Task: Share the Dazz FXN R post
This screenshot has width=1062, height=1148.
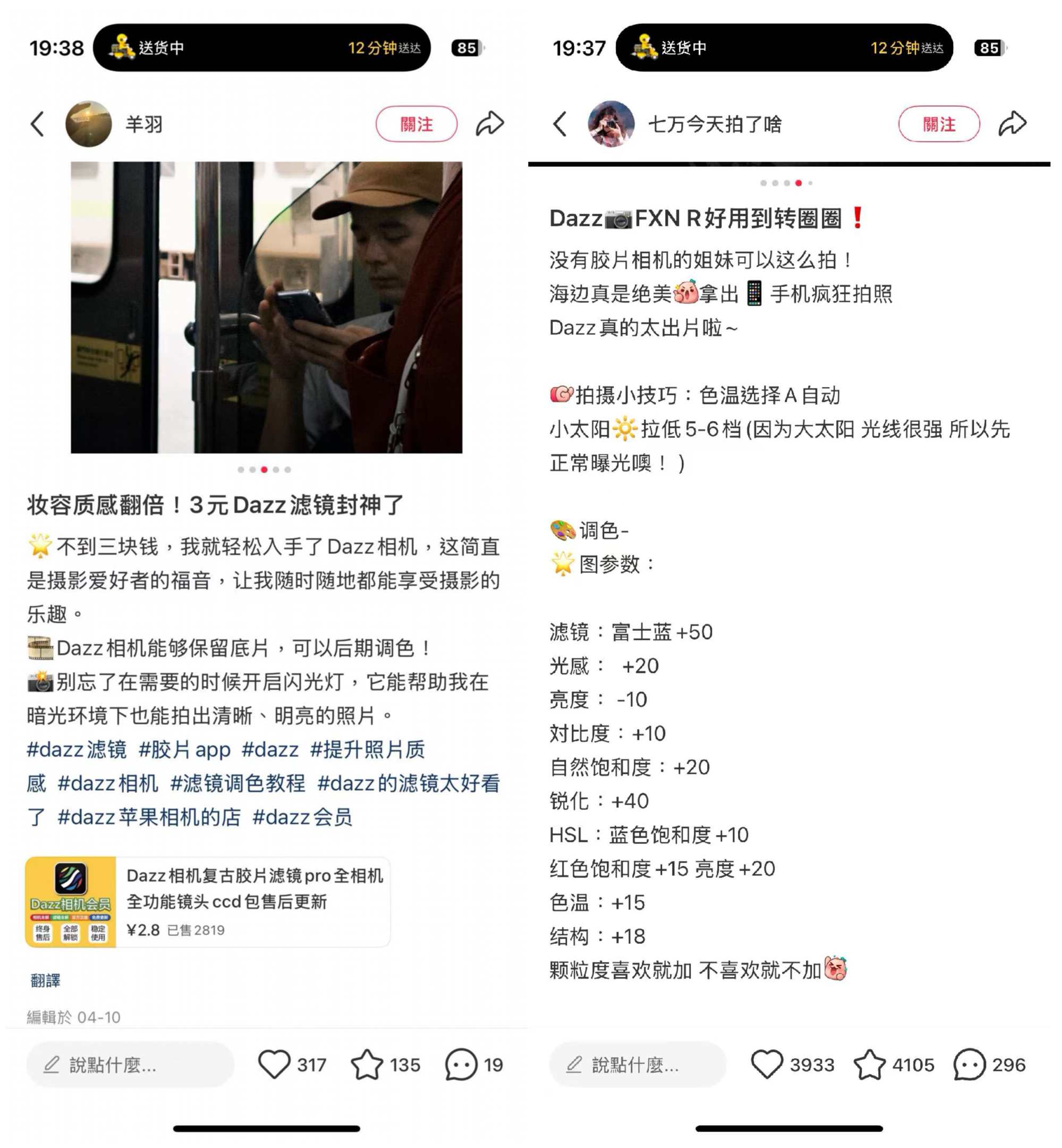Action: pyautogui.click(x=1012, y=124)
